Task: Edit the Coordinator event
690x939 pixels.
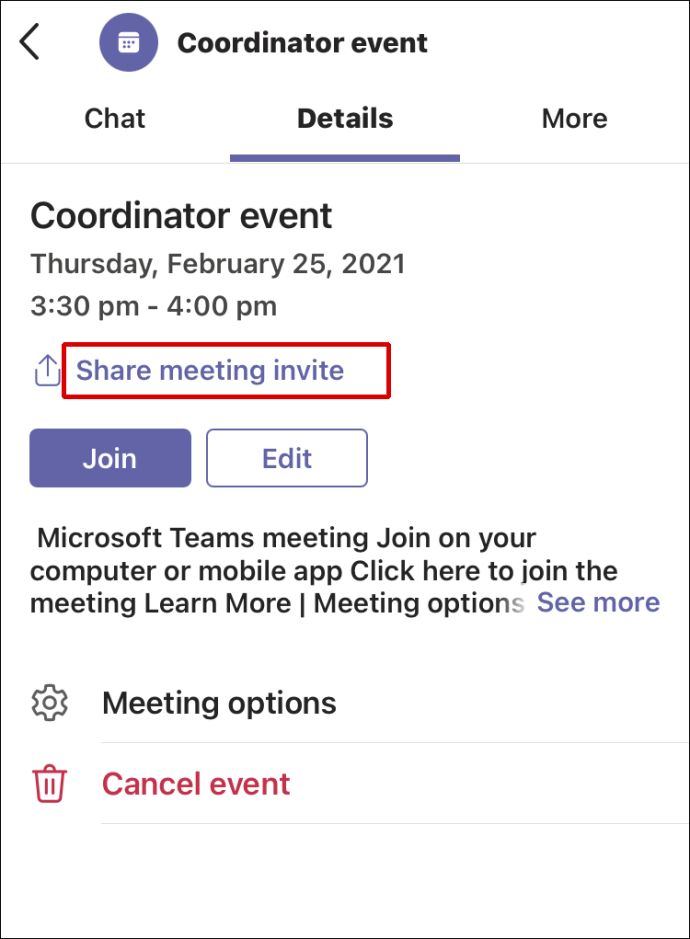Action: (287, 458)
